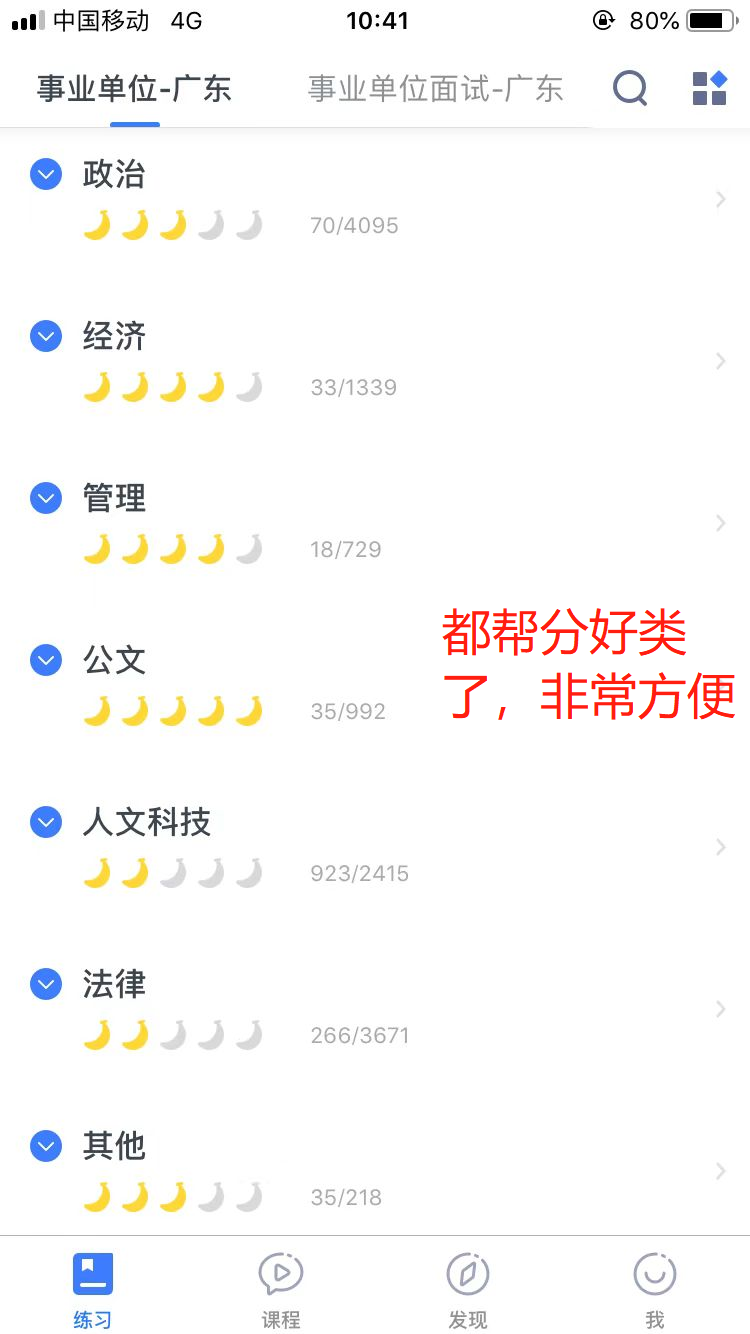Screen dimensions: 750x1334
Task: Open the search magnifier icon
Action: [x=630, y=88]
